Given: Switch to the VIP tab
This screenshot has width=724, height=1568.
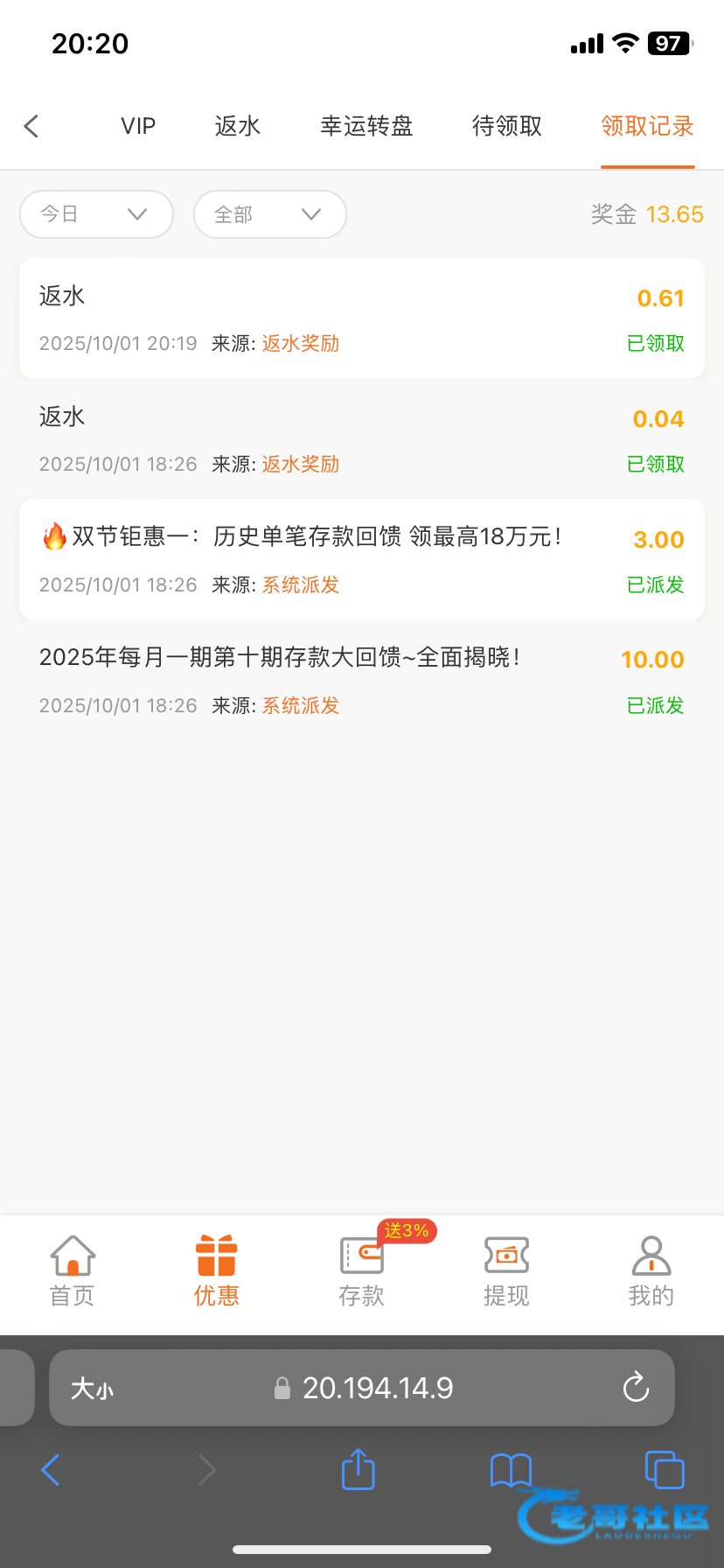Looking at the screenshot, I should click(138, 126).
